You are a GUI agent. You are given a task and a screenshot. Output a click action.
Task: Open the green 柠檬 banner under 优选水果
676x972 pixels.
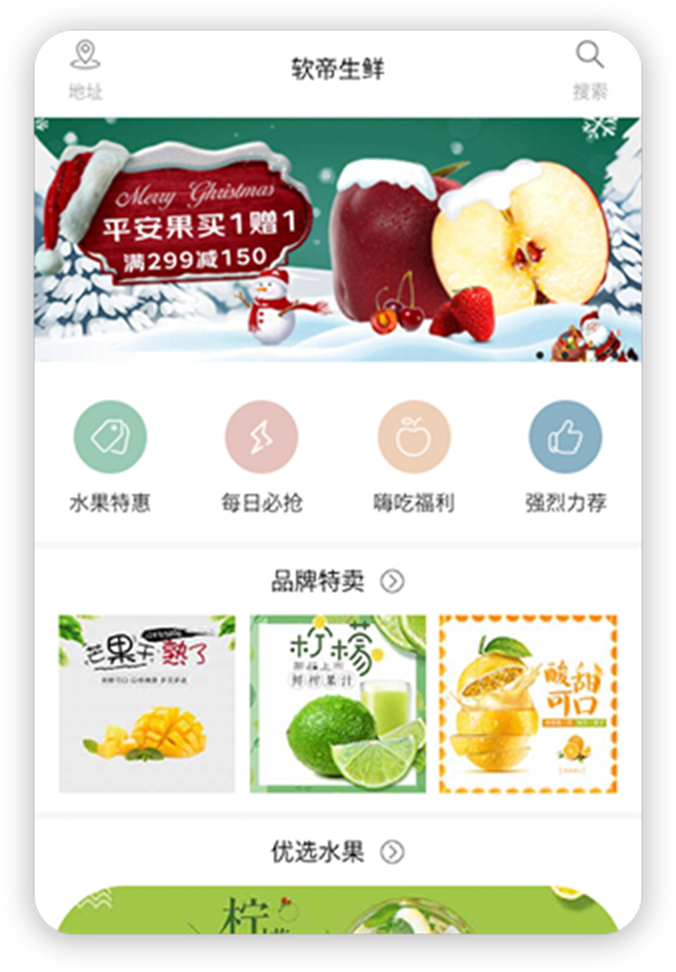click(x=338, y=910)
